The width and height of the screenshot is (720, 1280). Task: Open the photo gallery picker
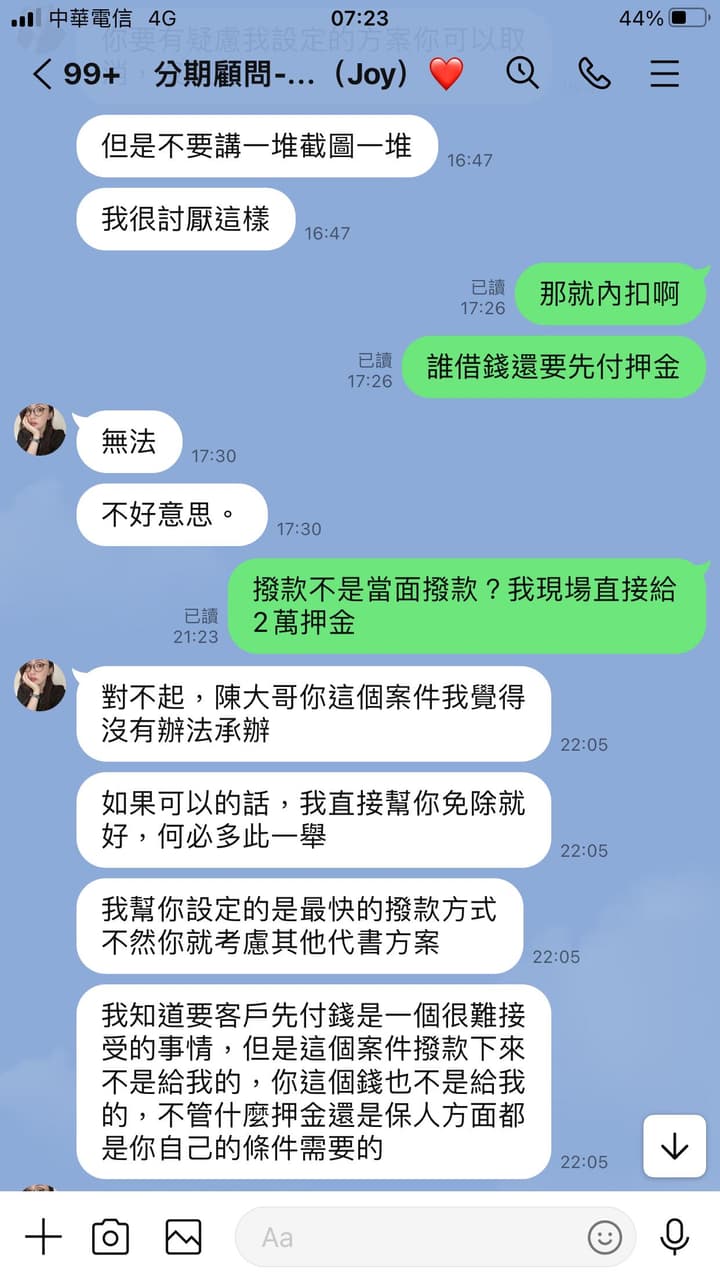tap(183, 1237)
